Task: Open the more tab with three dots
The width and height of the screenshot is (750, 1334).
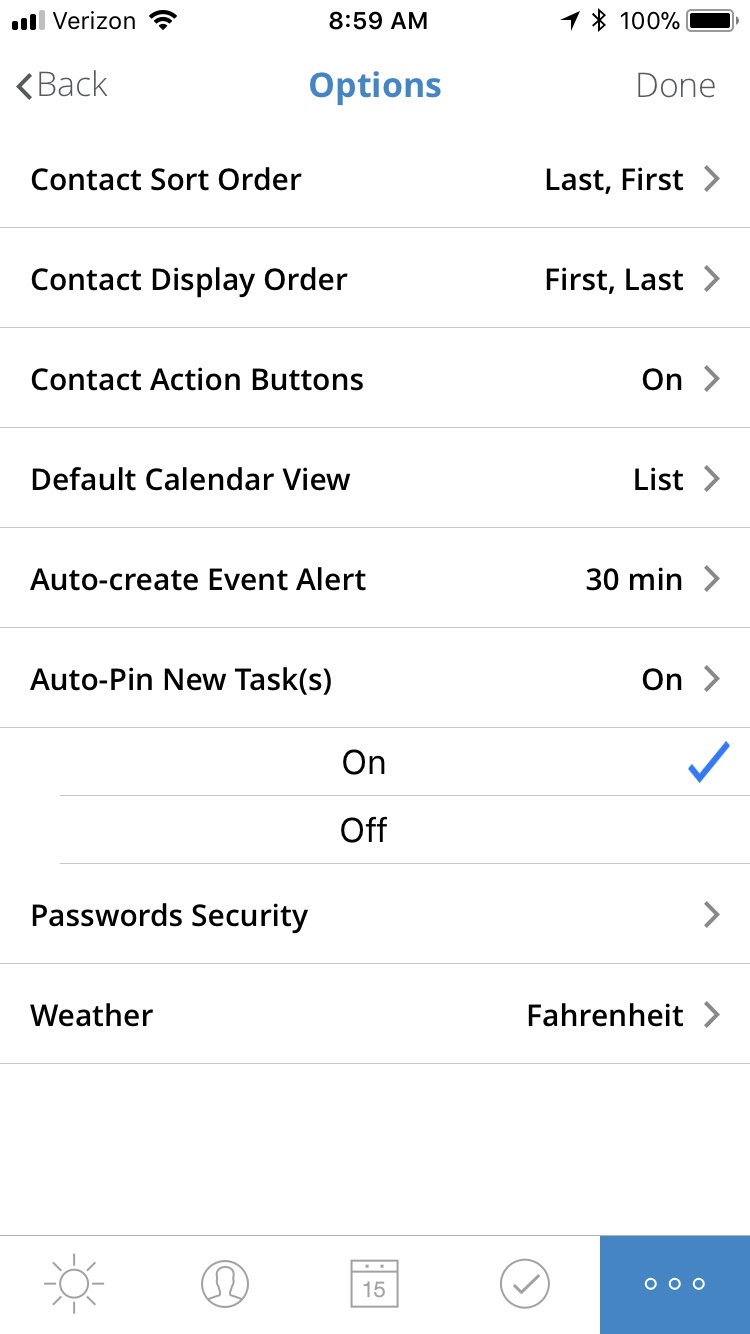Action: pos(675,1284)
